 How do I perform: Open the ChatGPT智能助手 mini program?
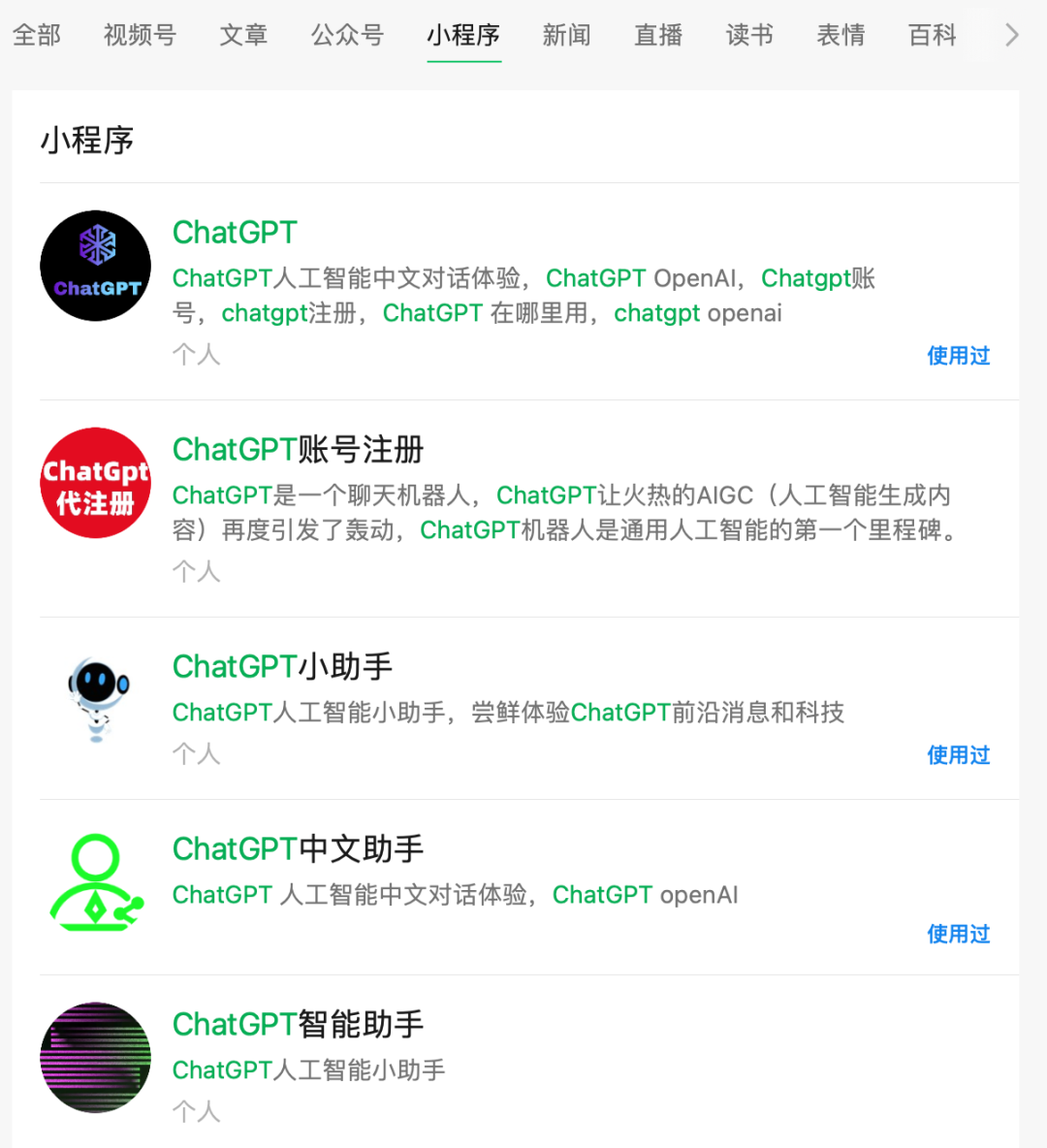click(298, 1025)
